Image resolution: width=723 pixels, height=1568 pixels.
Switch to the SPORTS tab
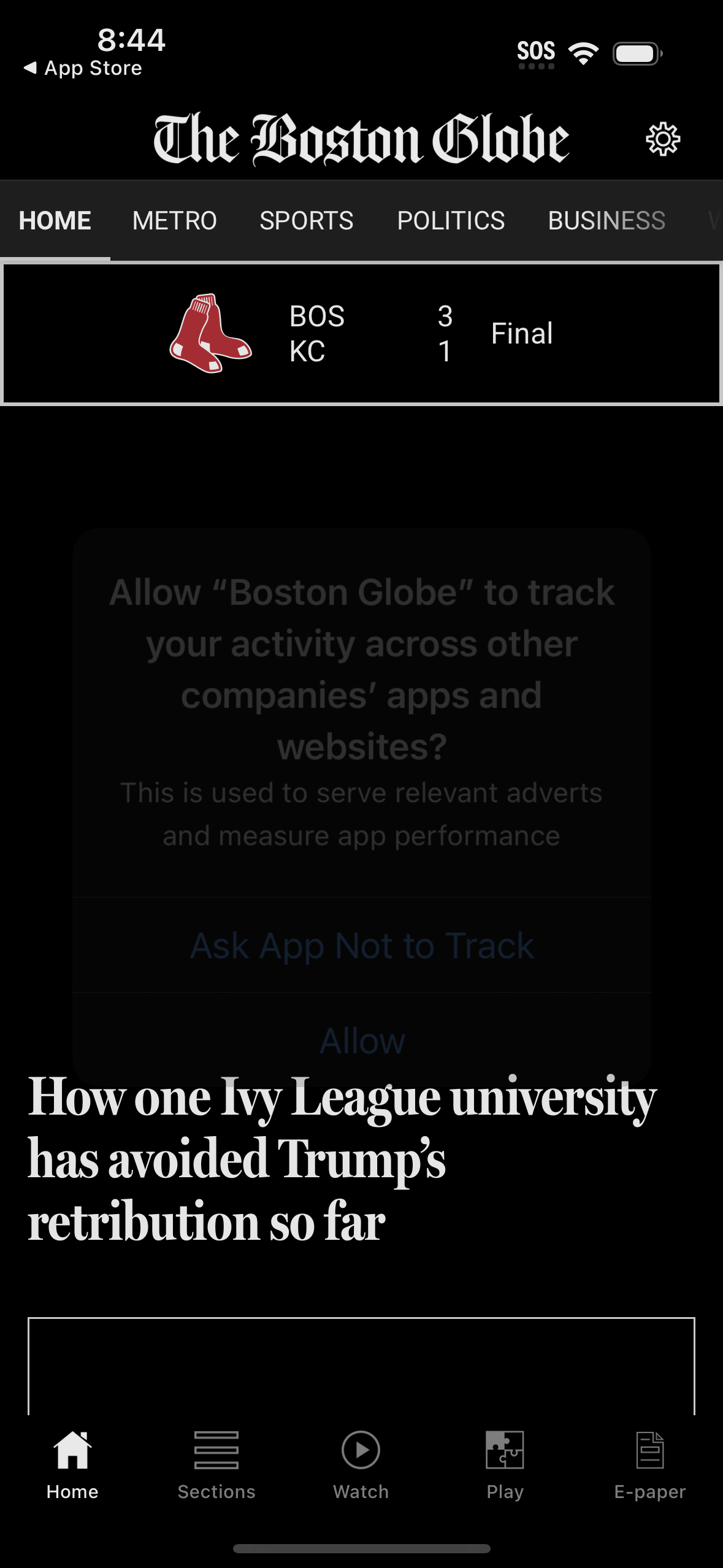click(x=306, y=220)
